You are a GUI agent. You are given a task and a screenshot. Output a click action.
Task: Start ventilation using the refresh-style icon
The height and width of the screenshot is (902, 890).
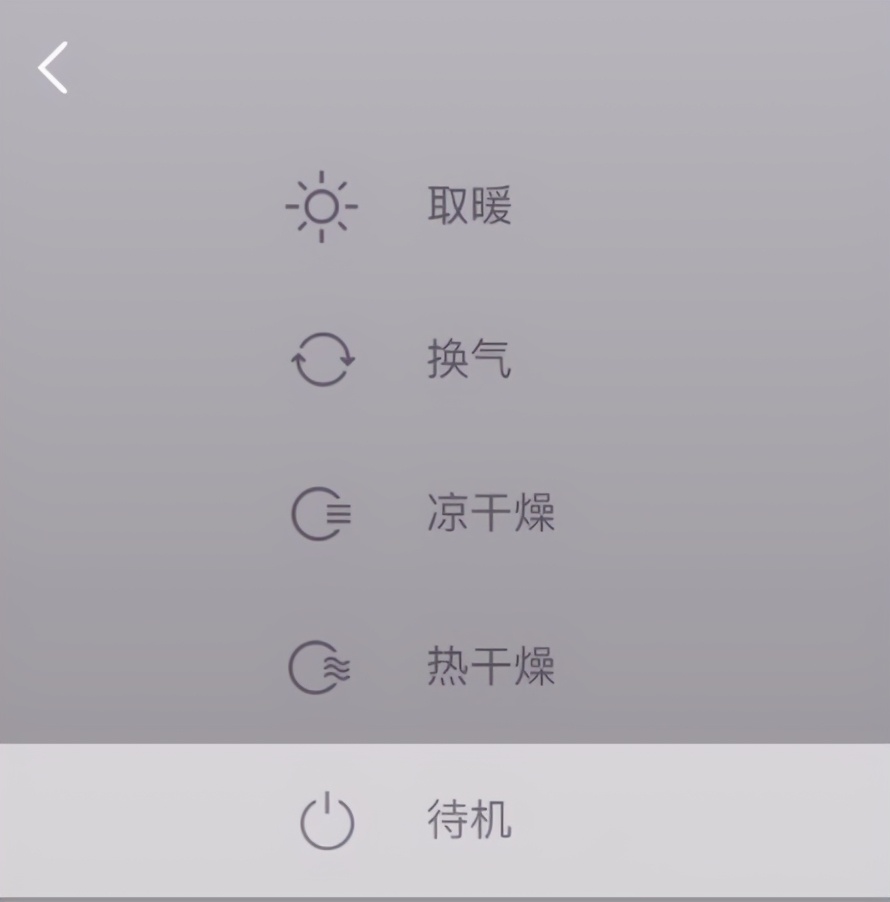(x=321, y=360)
